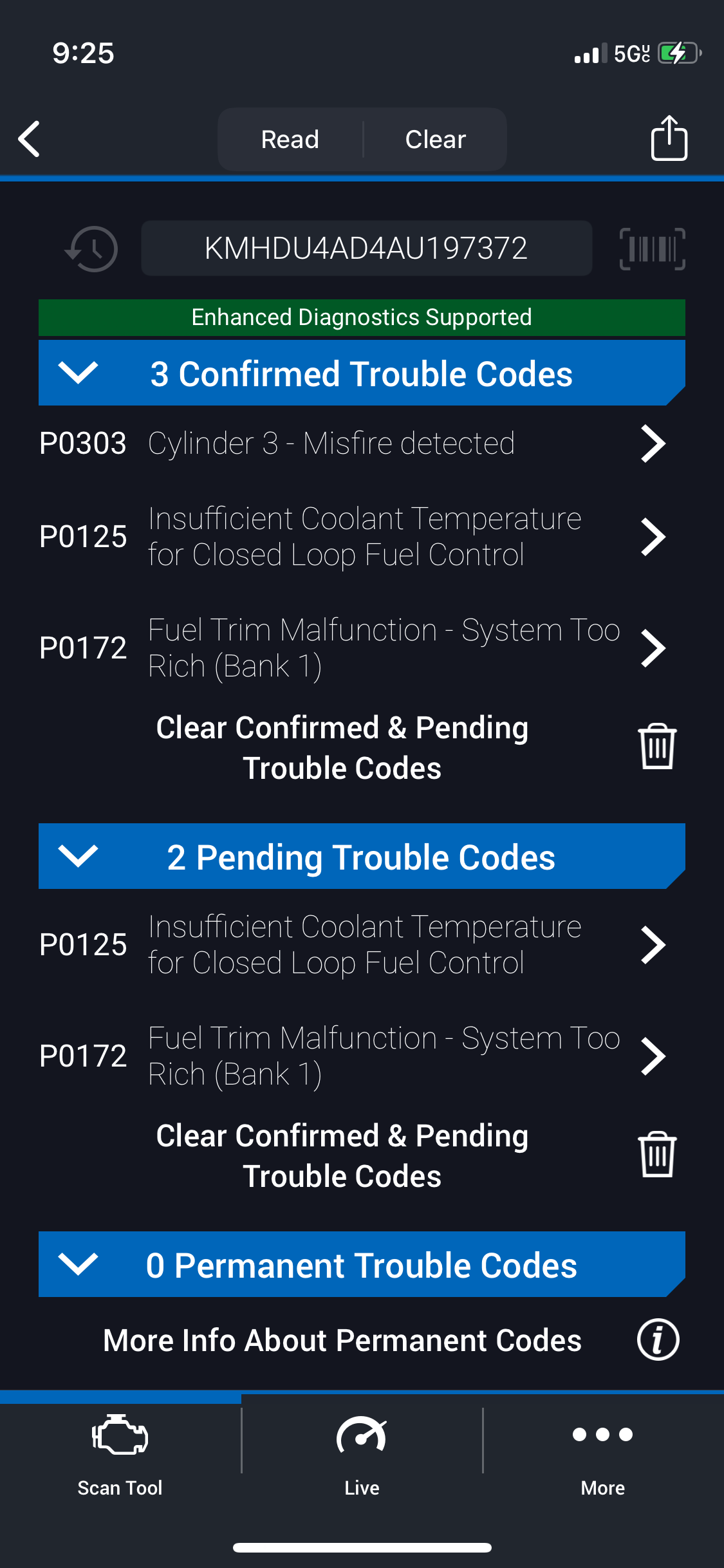Image resolution: width=724 pixels, height=1568 pixels.
Task: Collapse the 2 Pending Trouble Codes section
Action: point(362,857)
